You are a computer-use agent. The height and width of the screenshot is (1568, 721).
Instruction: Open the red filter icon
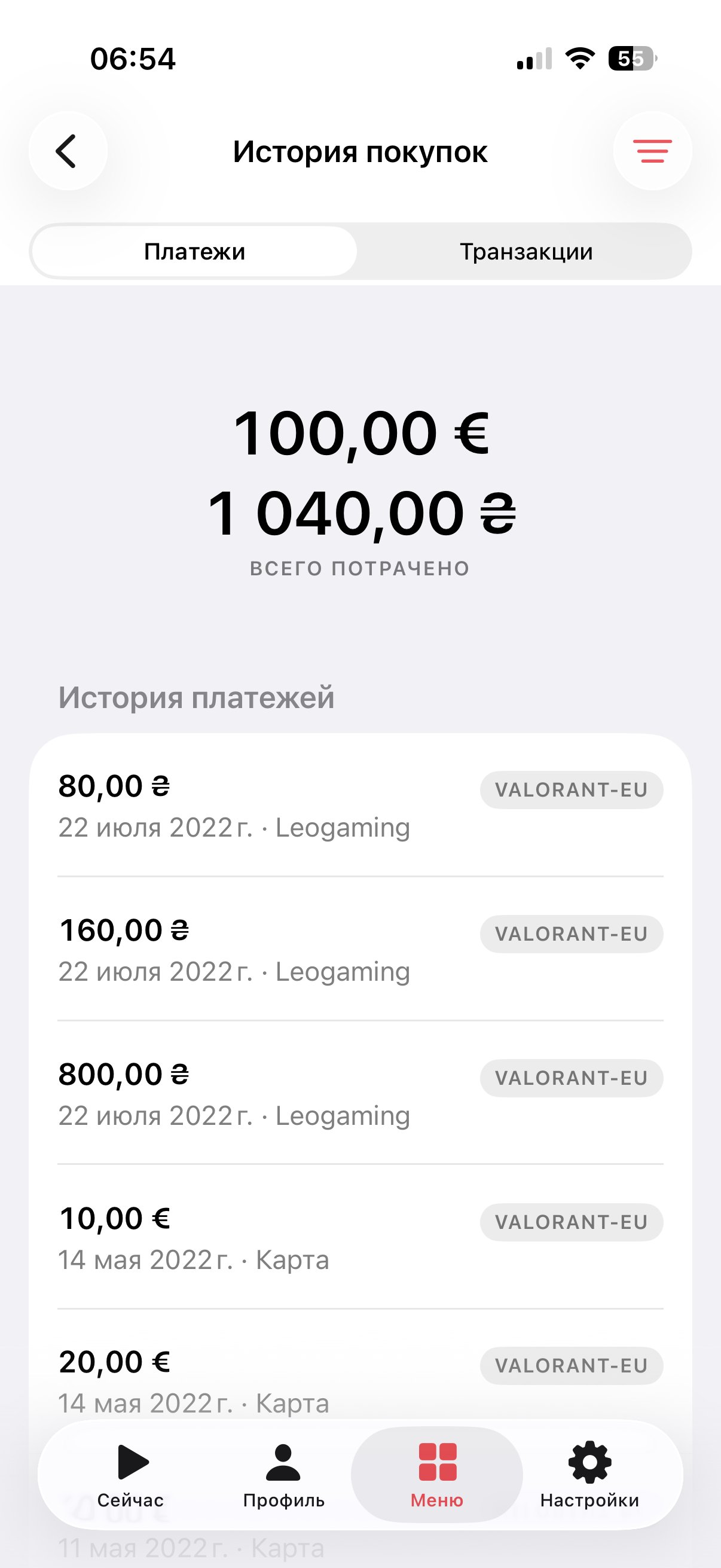click(652, 151)
